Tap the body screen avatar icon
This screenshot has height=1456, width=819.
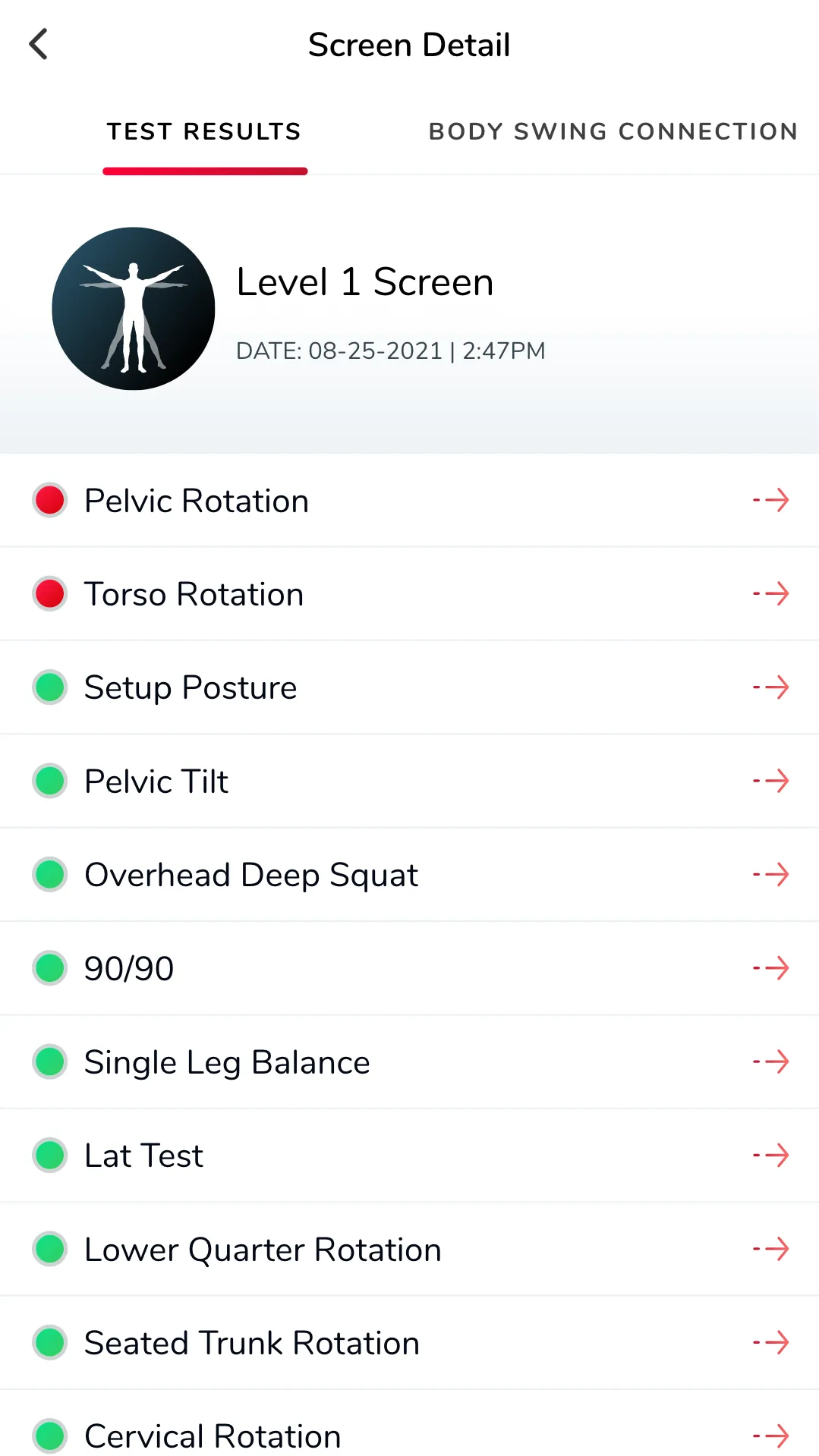(133, 308)
